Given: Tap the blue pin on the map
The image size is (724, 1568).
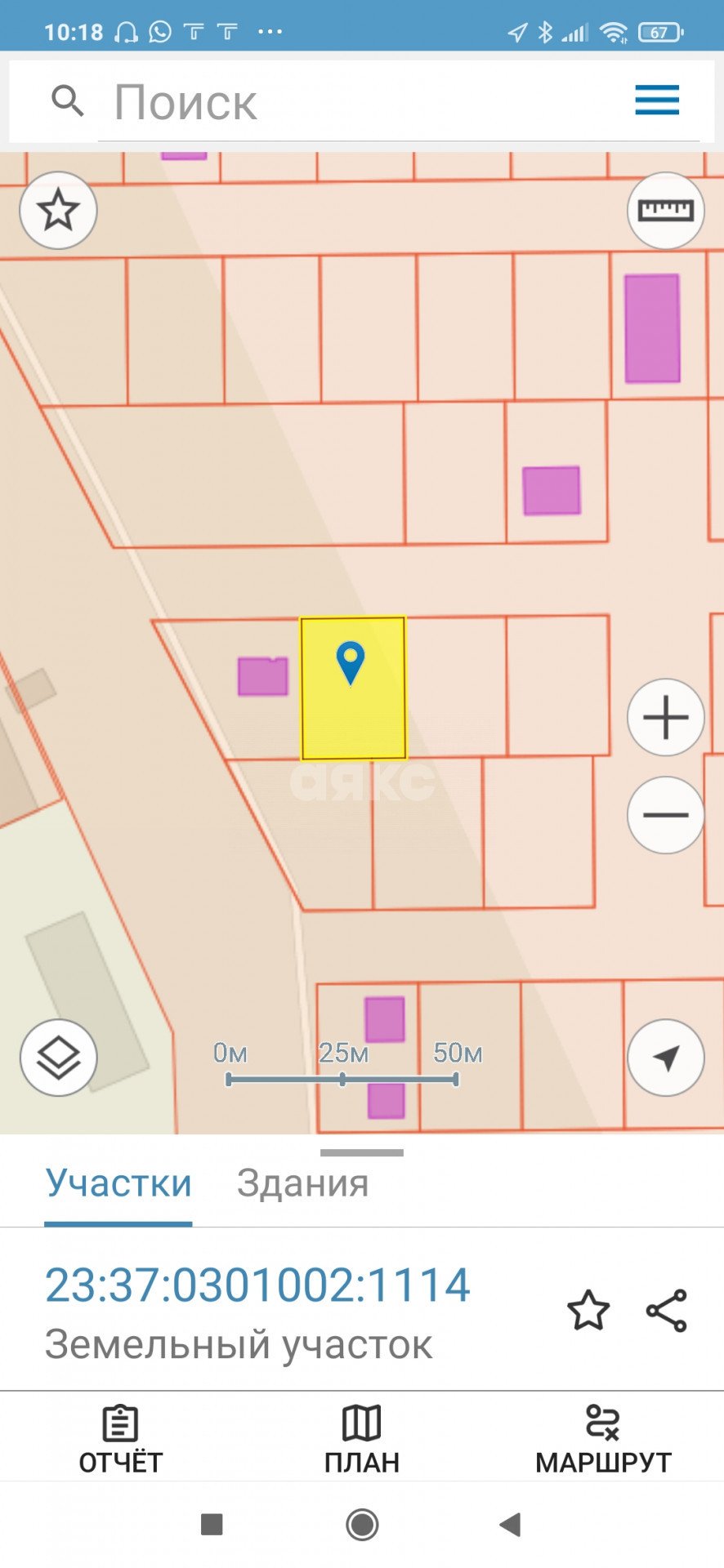Looking at the screenshot, I should pyautogui.click(x=351, y=660).
